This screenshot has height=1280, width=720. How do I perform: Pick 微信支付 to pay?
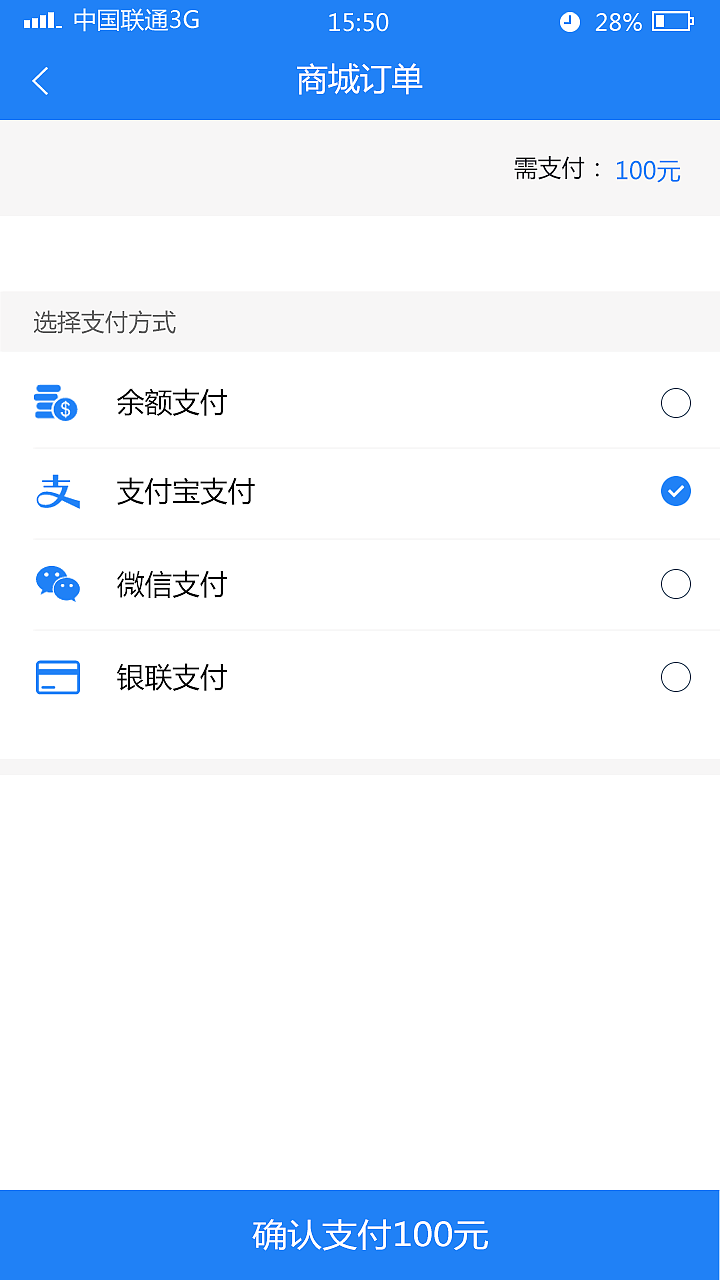point(675,584)
